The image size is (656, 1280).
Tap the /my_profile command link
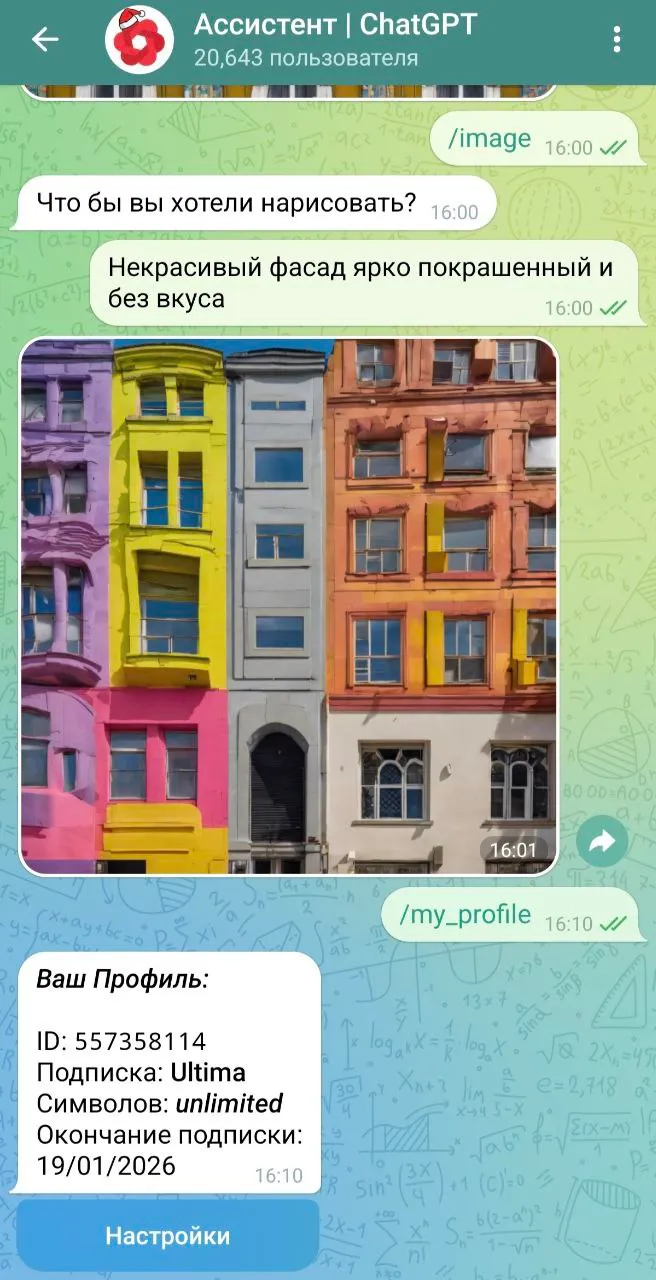click(x=465, y=914)
